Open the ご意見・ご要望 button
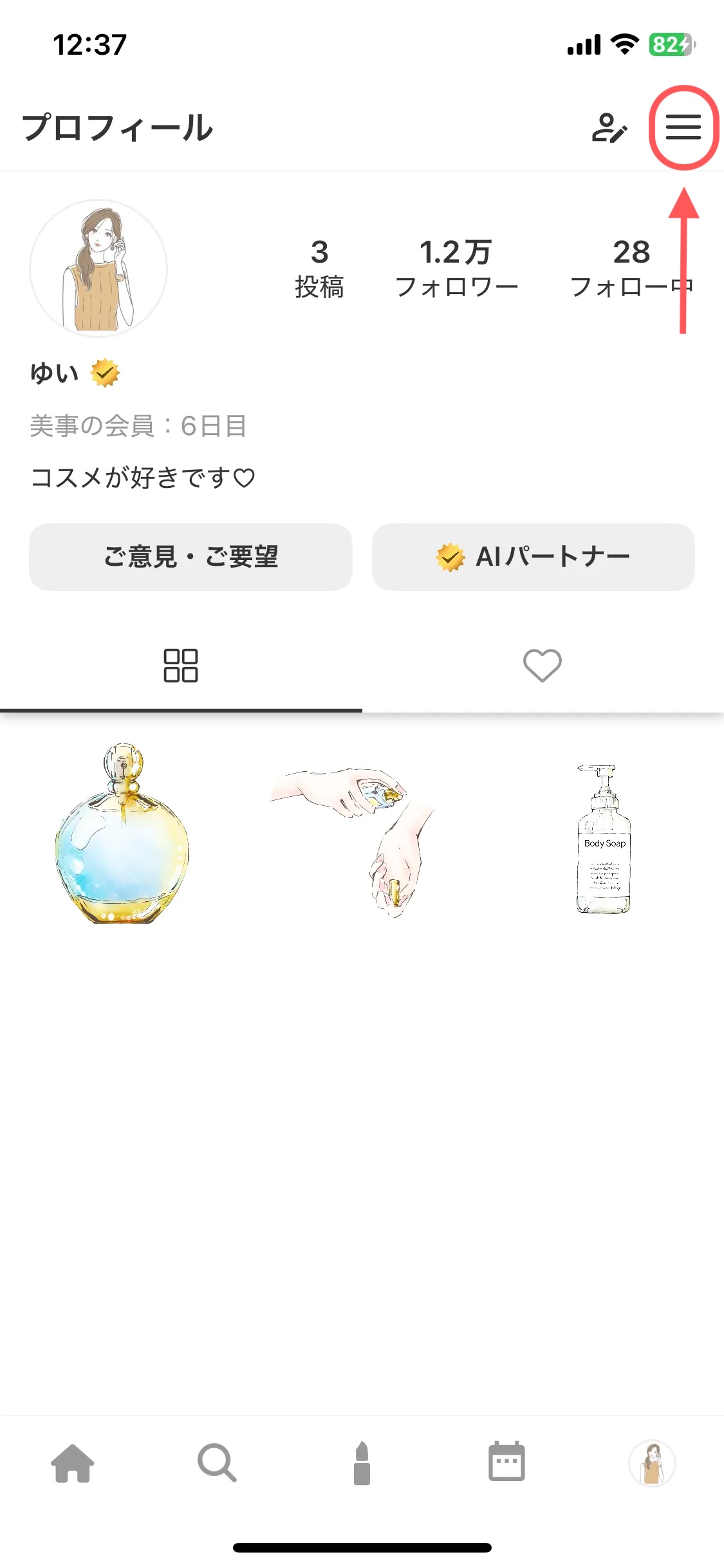The width and height of the screenshot is (724, 1568). coord(191,557)
